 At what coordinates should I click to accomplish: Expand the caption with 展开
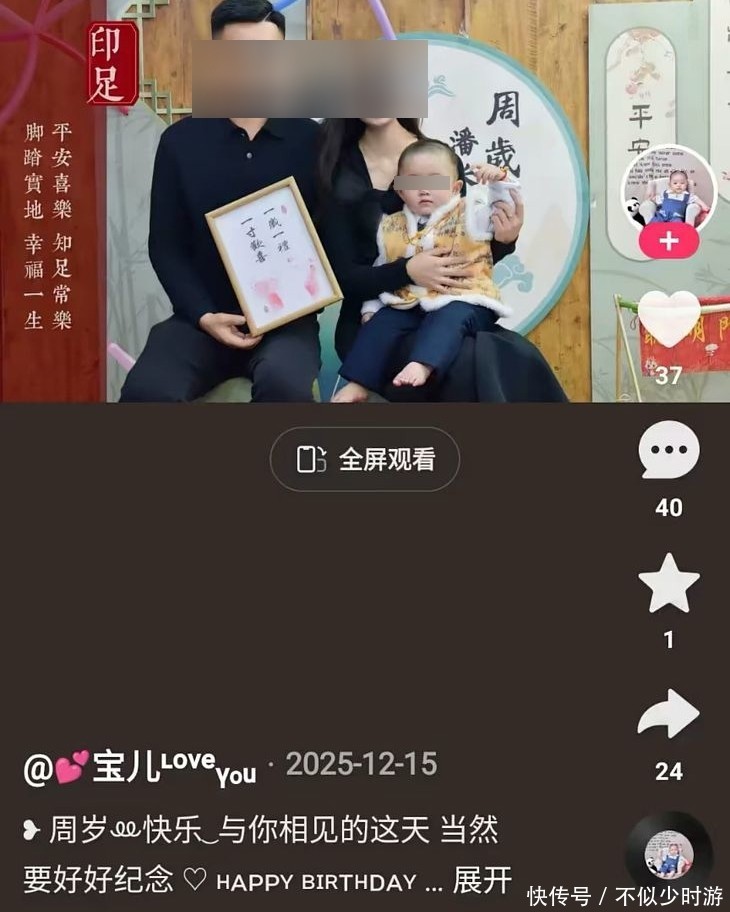(483, 880)
